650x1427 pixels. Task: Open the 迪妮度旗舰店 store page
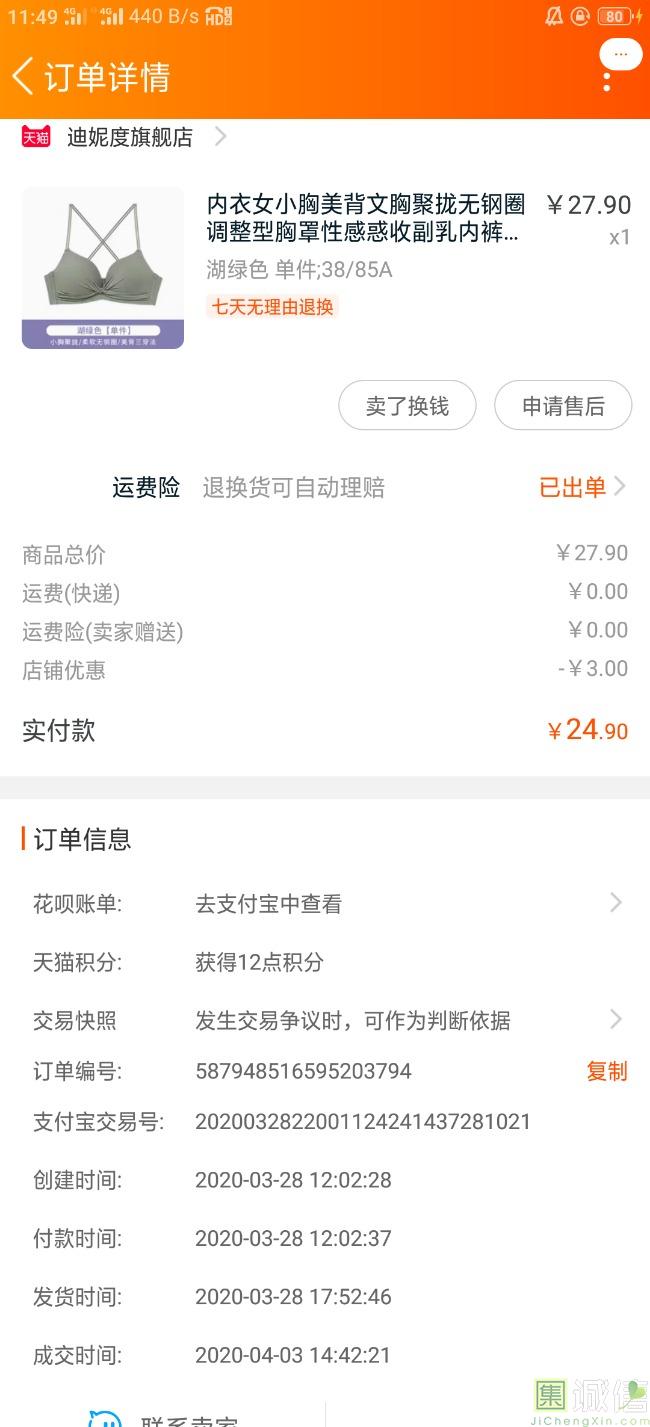point(130,137)
